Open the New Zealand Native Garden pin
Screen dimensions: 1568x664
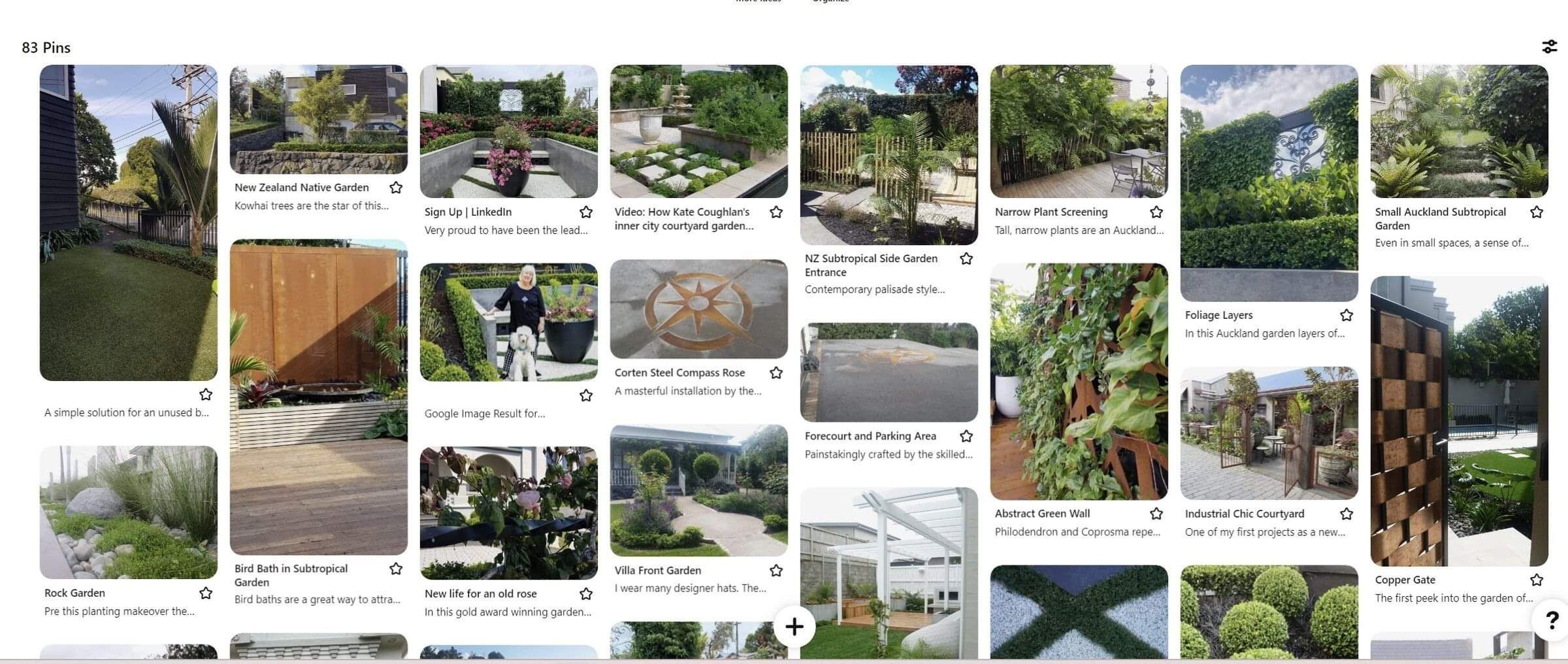318,119
